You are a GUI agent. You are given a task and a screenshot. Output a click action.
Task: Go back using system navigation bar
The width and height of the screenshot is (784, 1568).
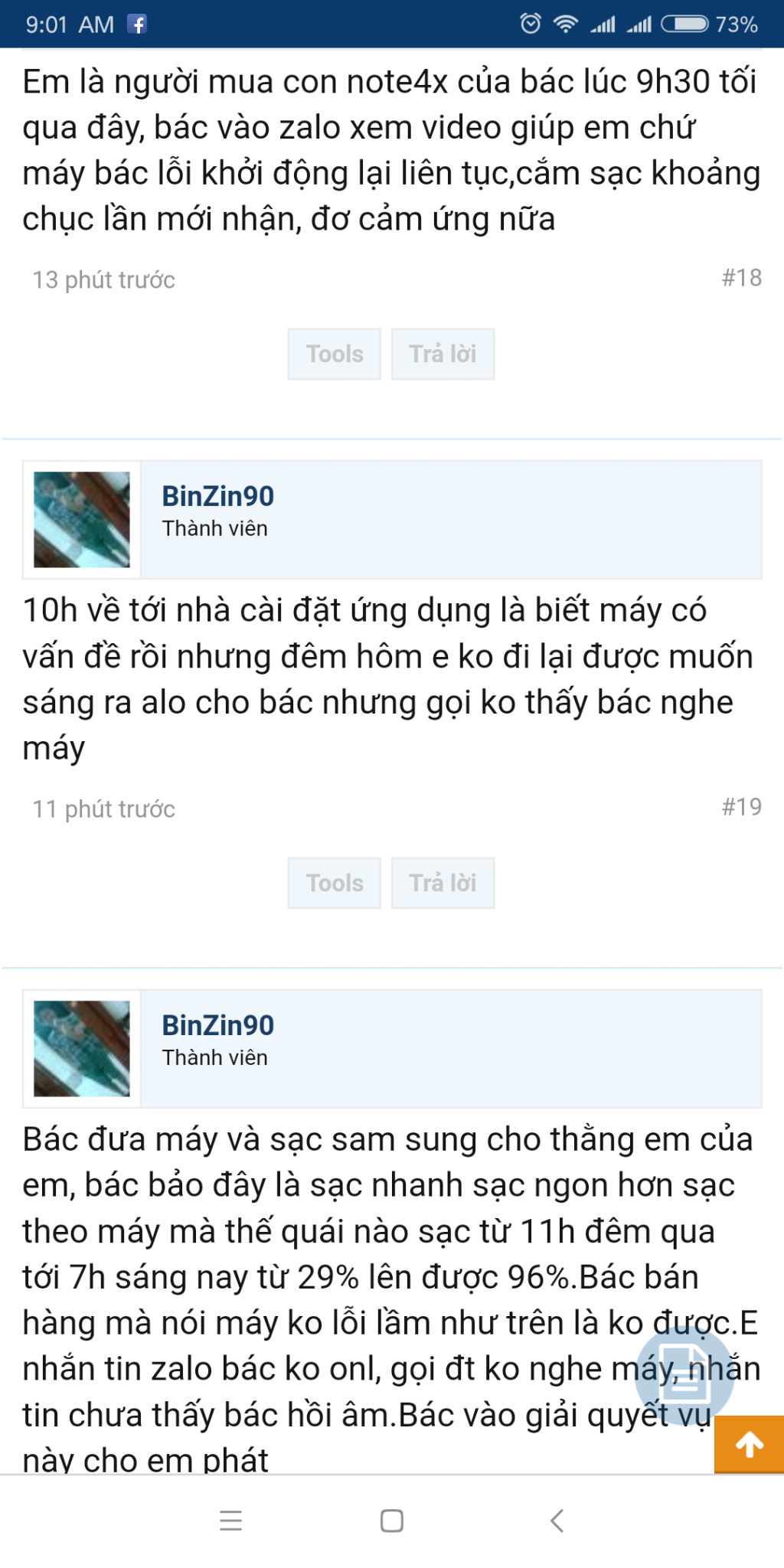557,1521
